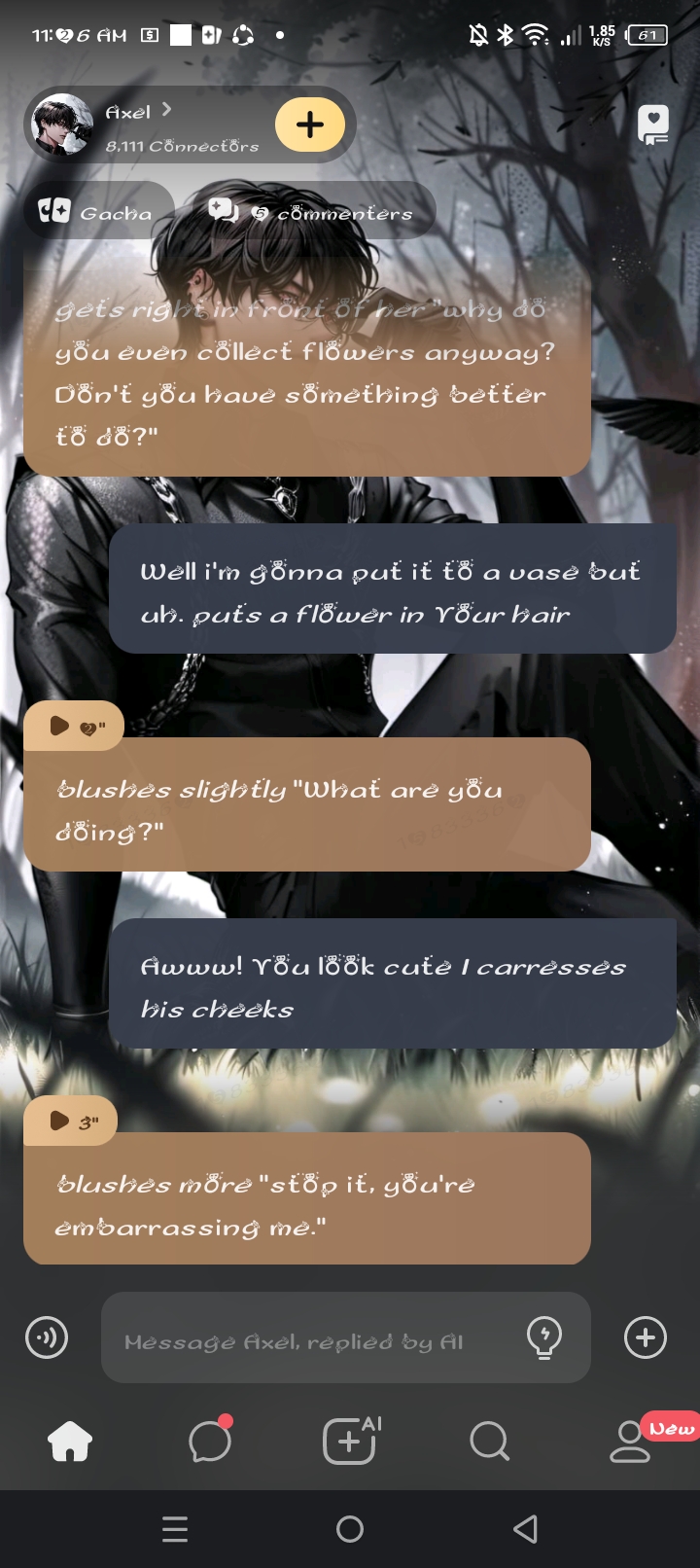Open recent apps from navigation bar
The width and height of the screenshot is (700, 1568).
(175, 1529)
